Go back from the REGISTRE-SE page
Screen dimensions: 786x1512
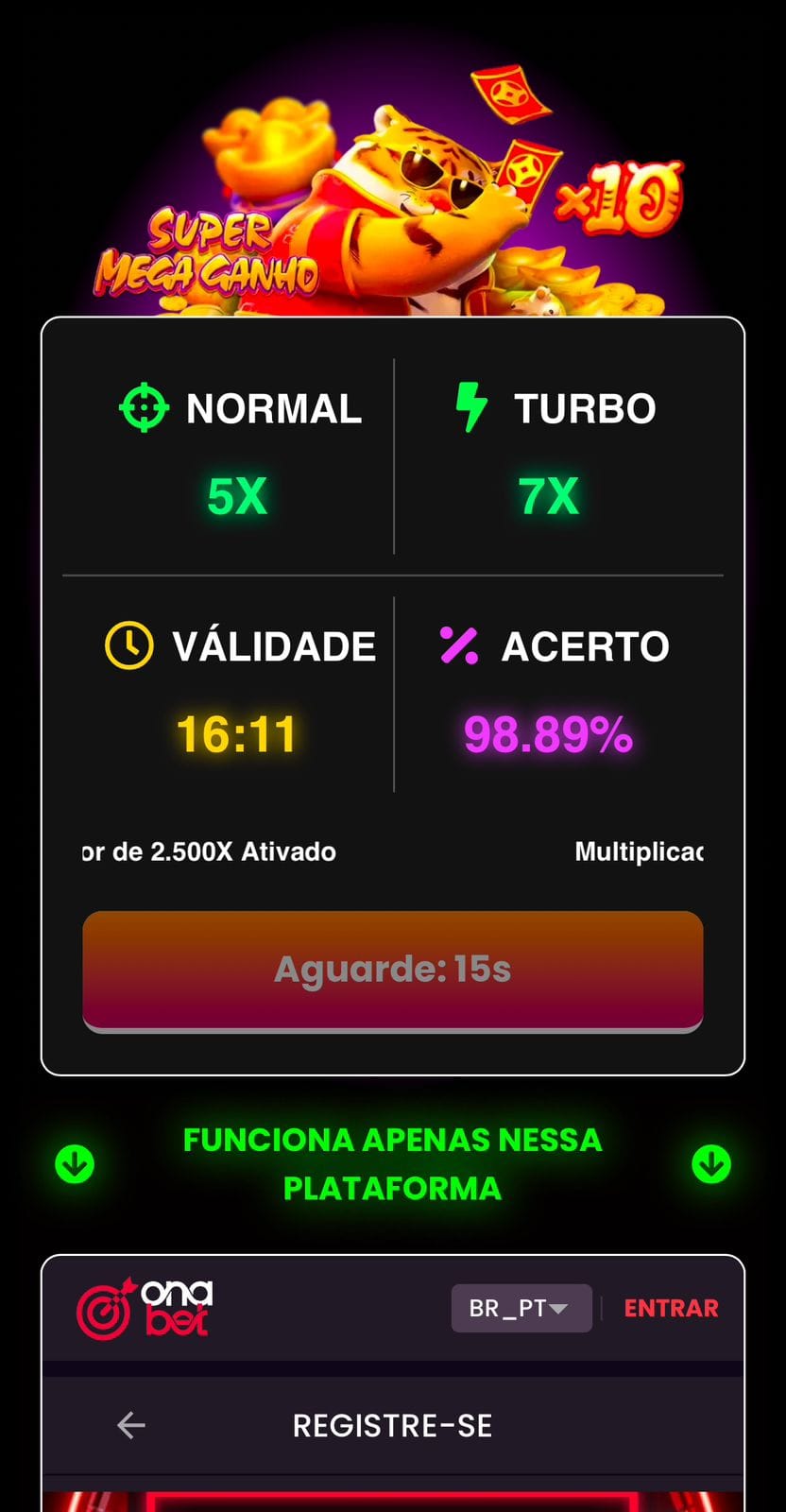point(131,1425)
